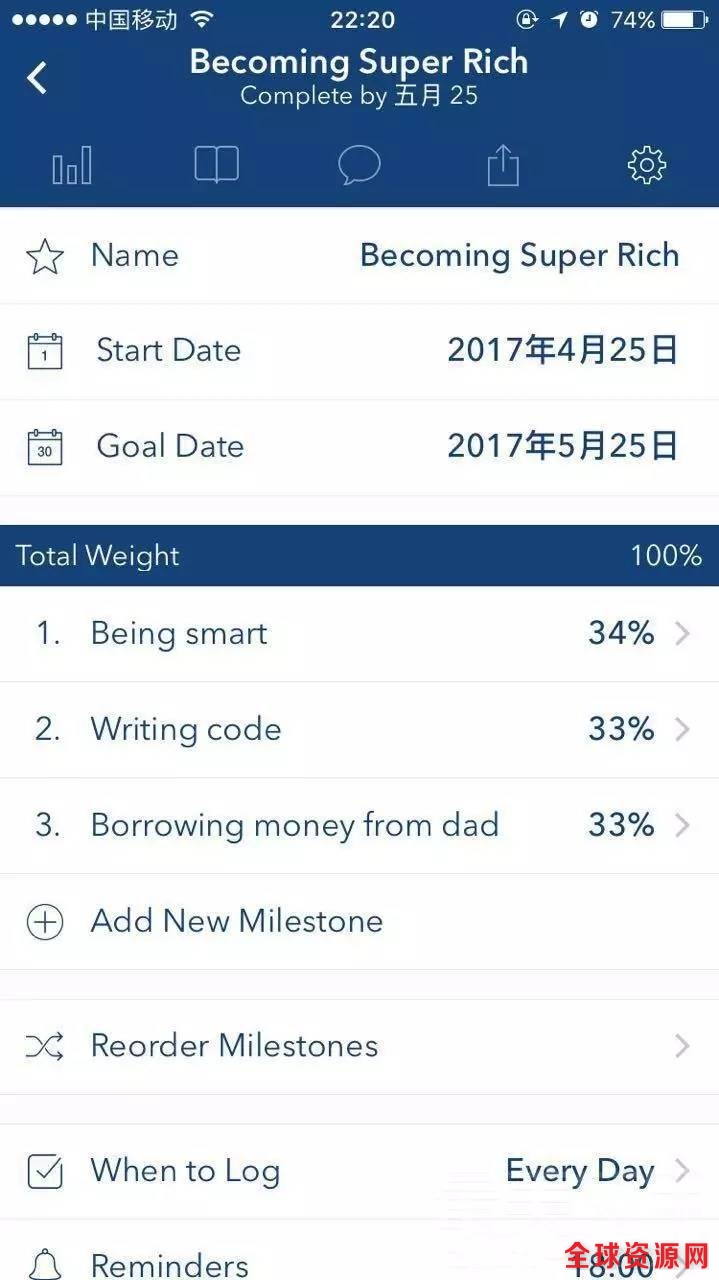The image size is (719, 1280).
Task: Open Reorder Milestones
Action: click(x=359, y=1047)
